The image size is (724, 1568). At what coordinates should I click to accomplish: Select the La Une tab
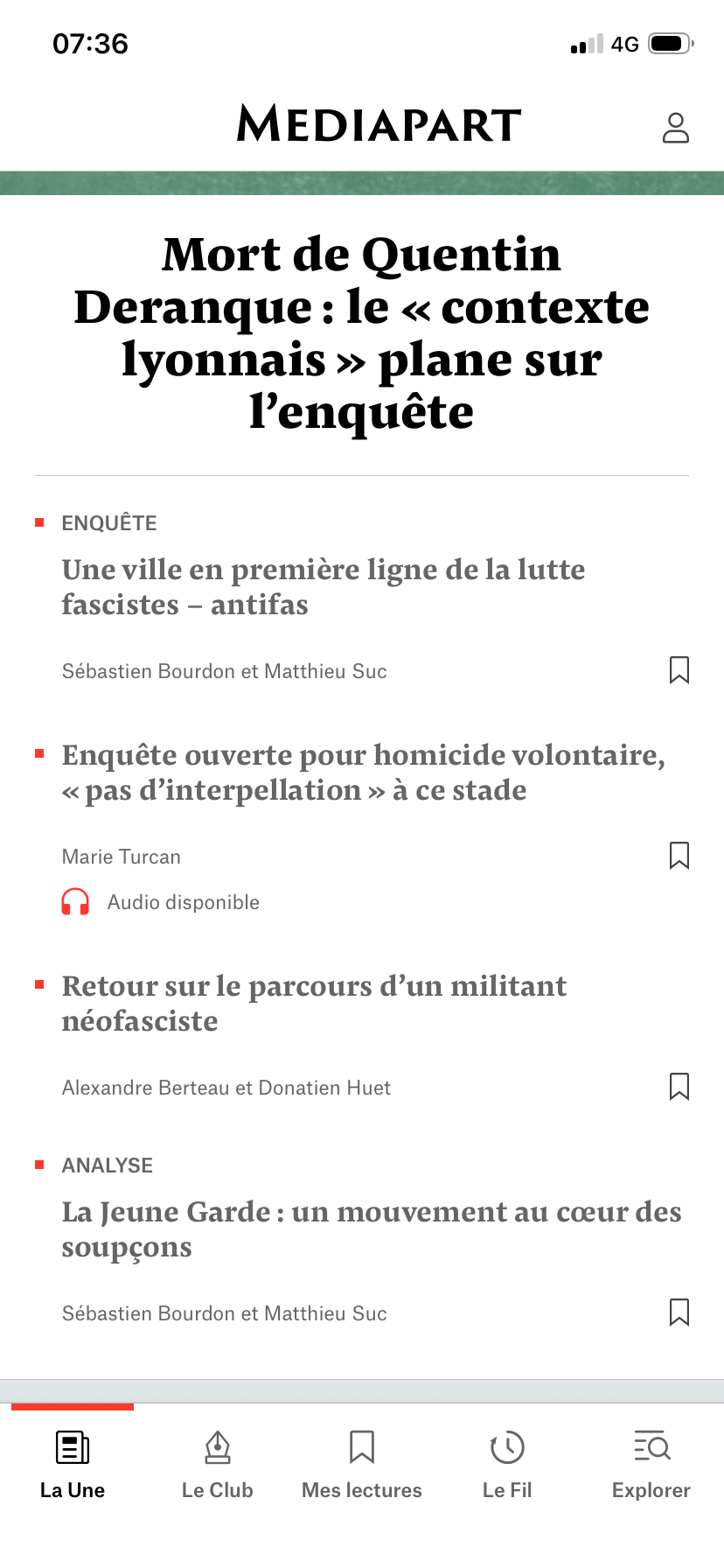coord(73,1465)
